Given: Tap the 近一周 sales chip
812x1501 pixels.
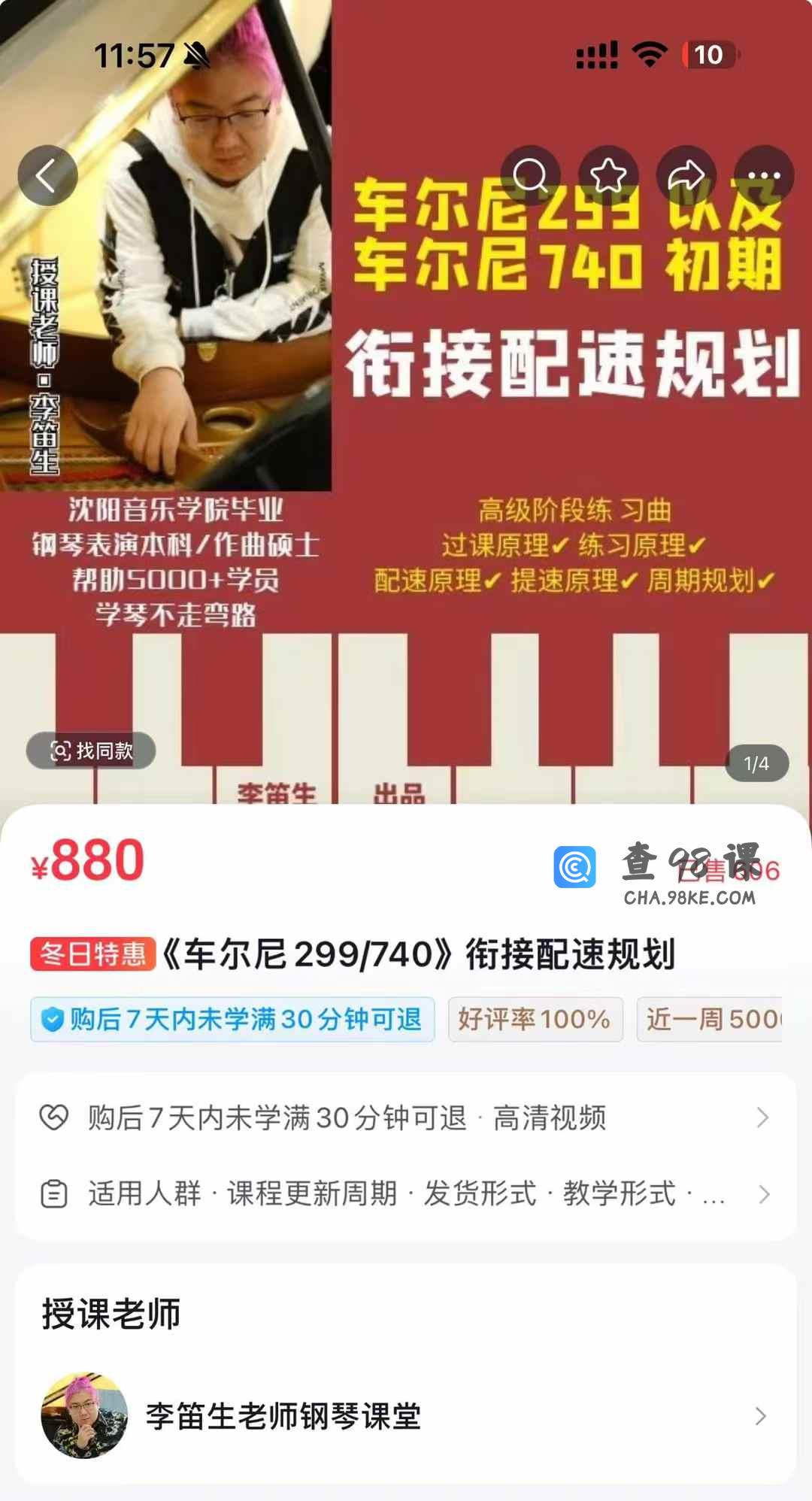Looking at the screenshot, I should point(710,1020).
